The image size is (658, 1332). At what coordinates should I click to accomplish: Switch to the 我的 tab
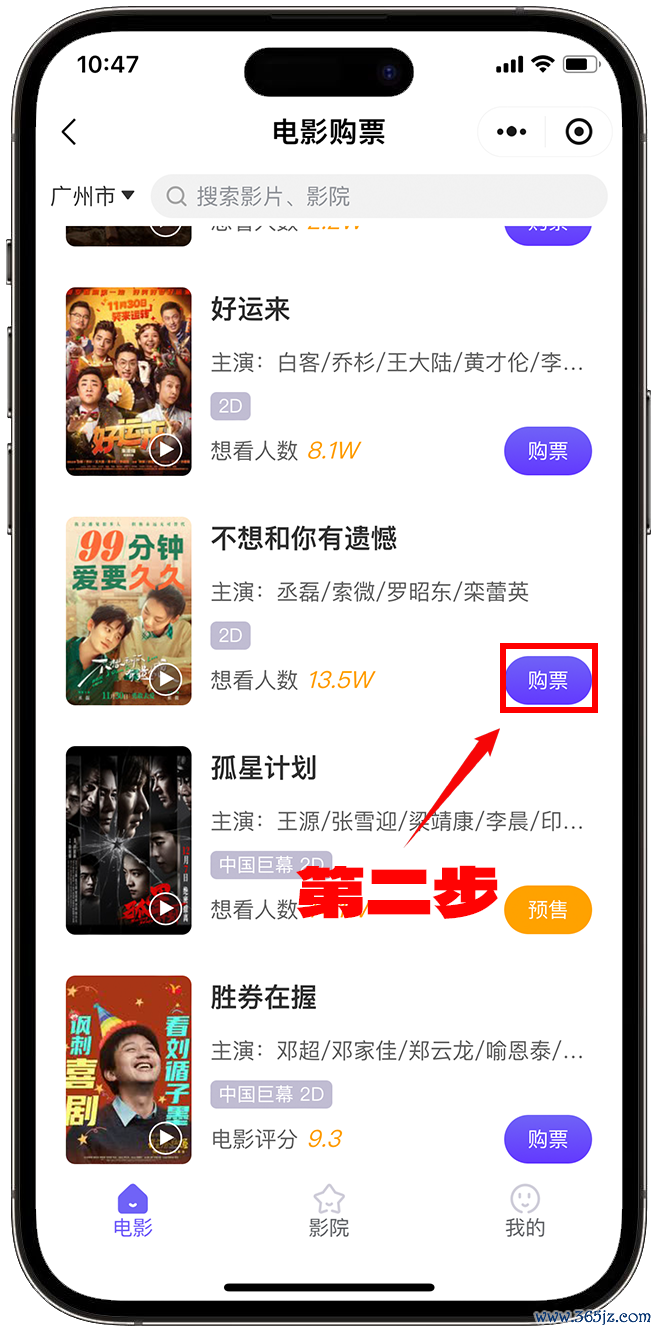(x=524, y=1211)
